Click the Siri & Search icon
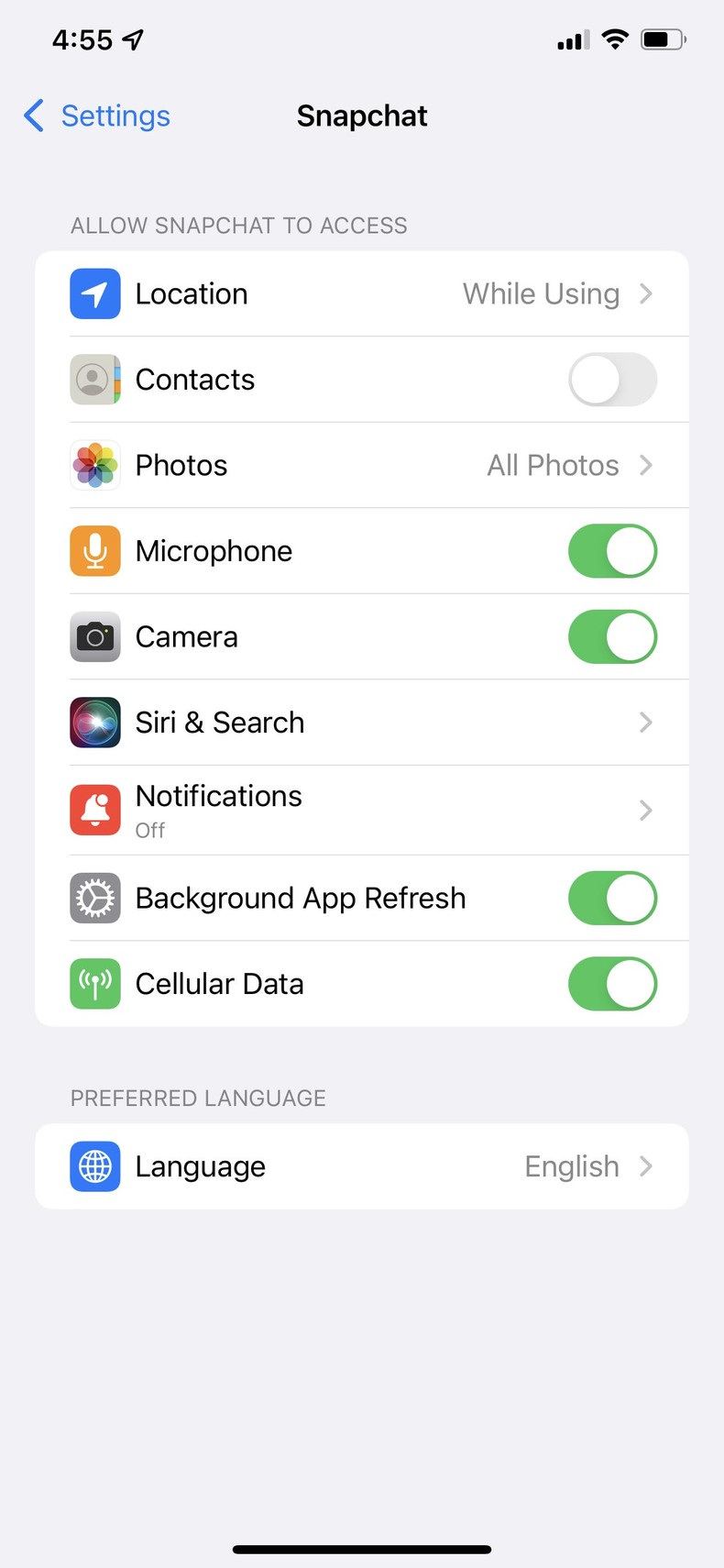 tap(94, 723)
